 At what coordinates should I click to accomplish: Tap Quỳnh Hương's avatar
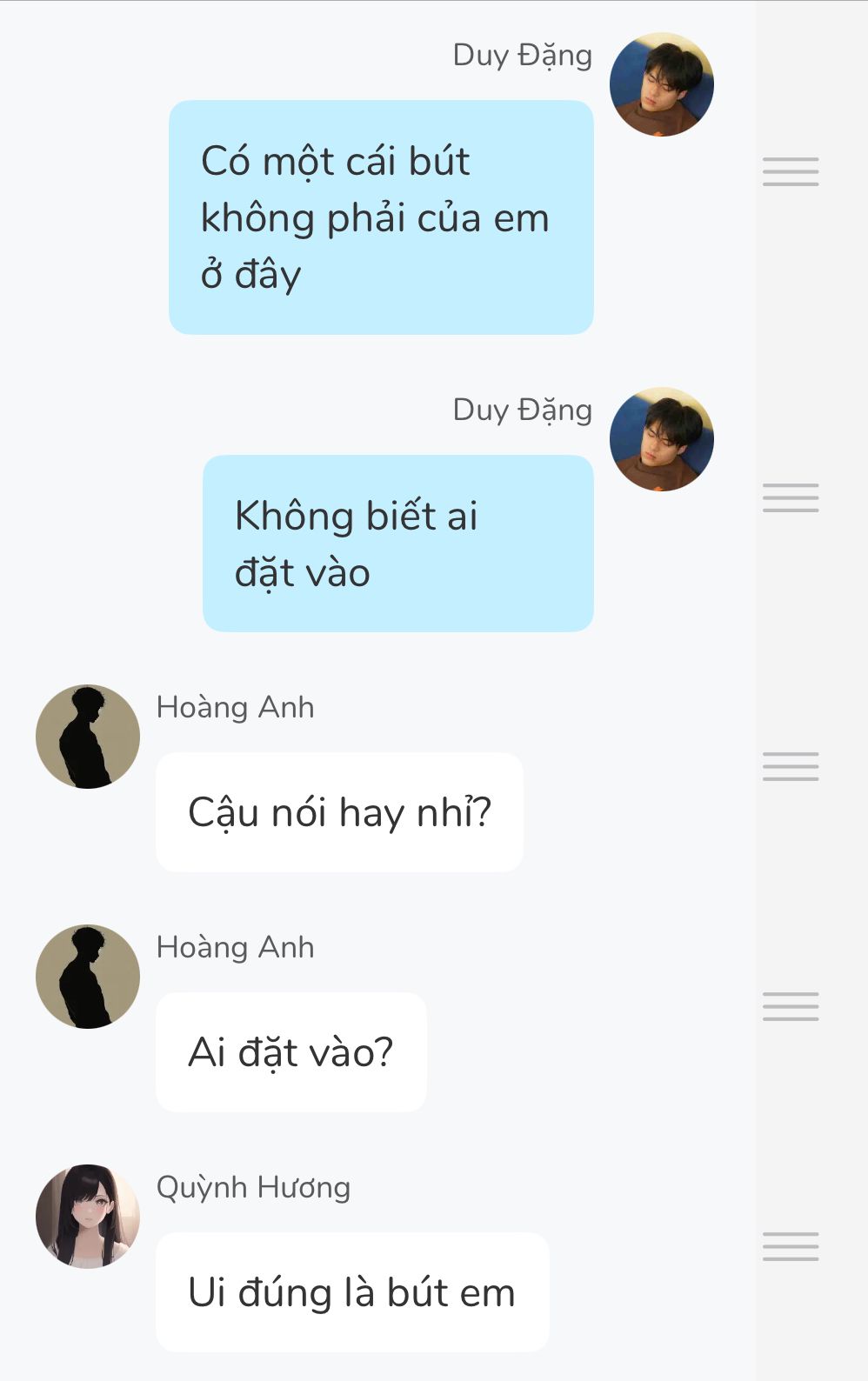[x=88, y=1217]
